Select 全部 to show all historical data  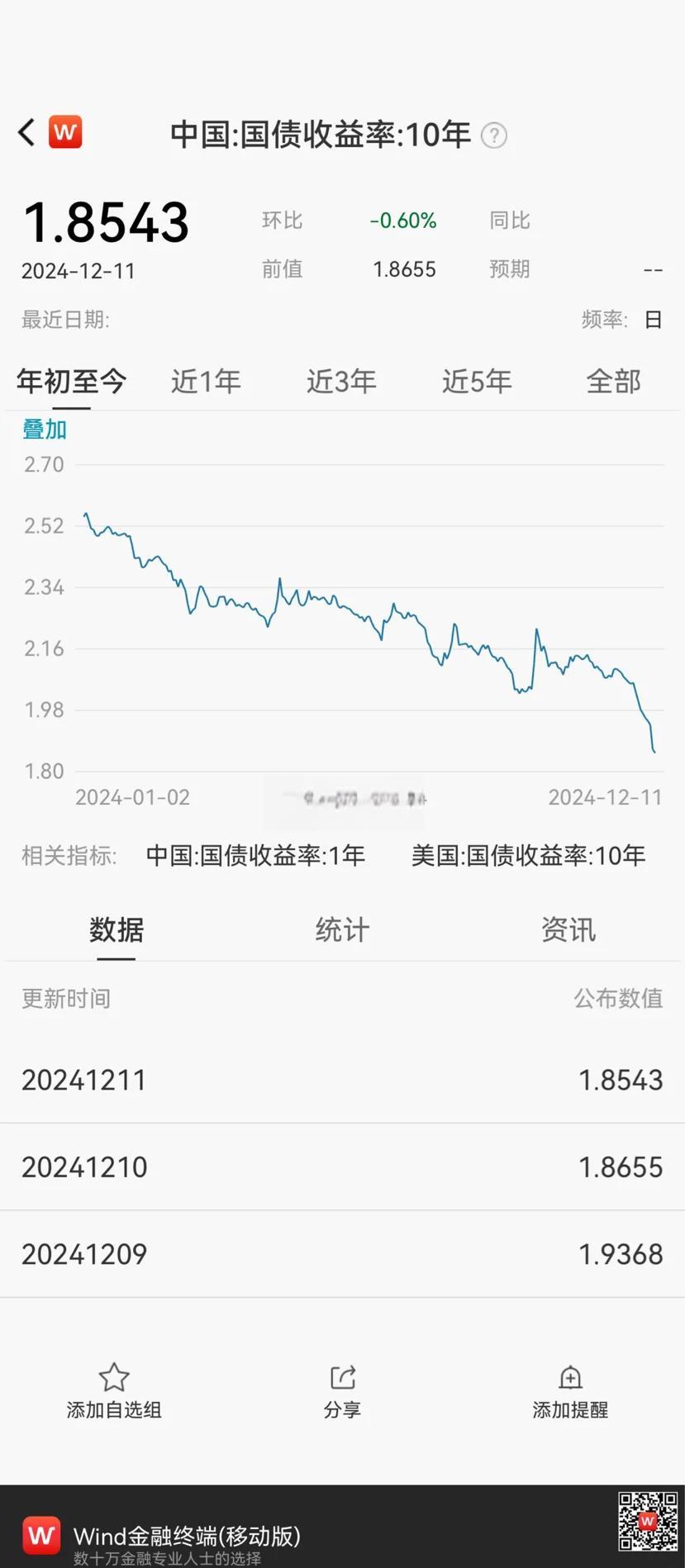pos(614,382)
